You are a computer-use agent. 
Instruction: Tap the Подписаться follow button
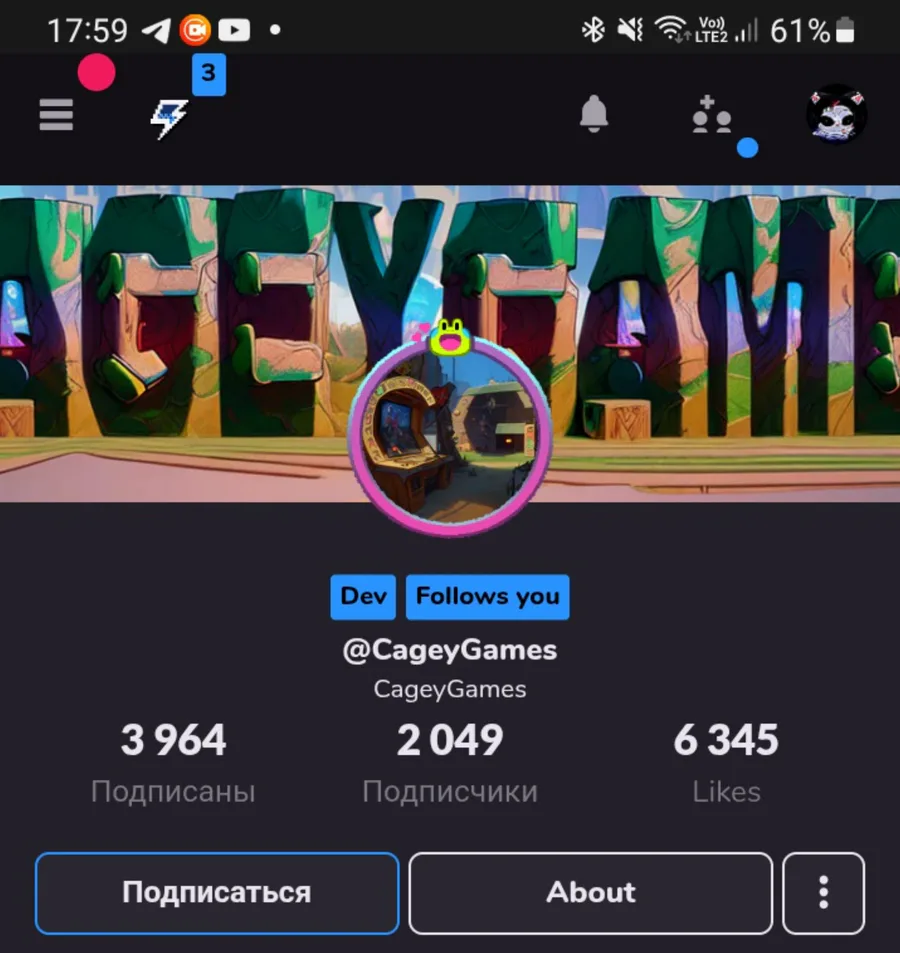(x=217, y=892)
